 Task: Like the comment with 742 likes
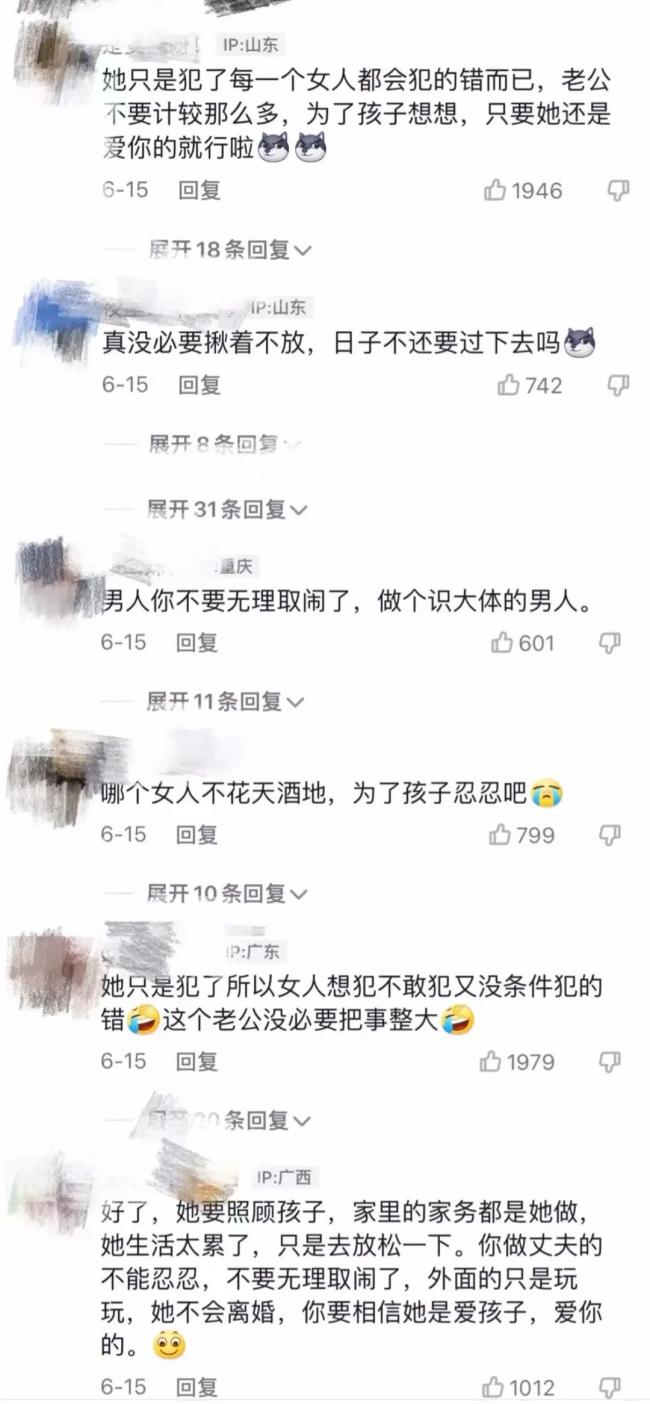coord(510,385)
